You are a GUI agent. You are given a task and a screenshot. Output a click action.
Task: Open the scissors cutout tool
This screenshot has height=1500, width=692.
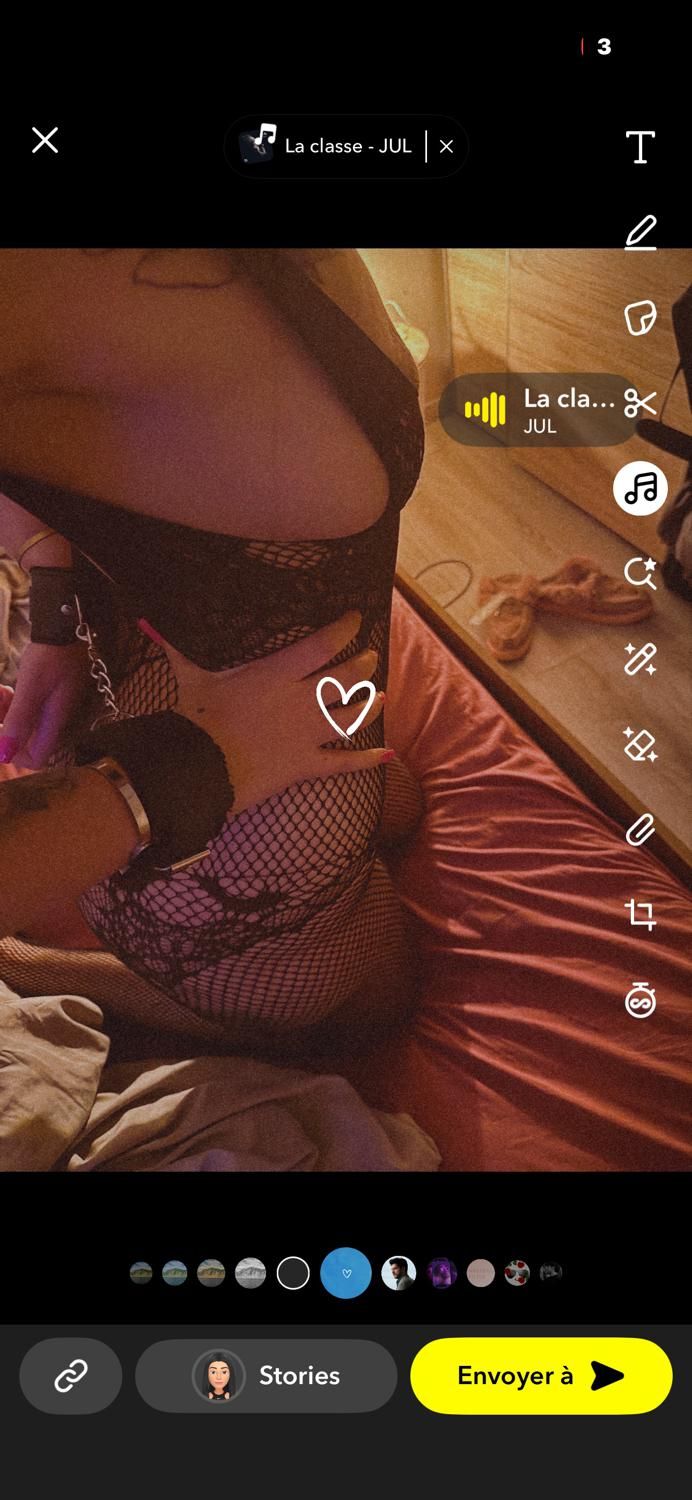[x=640, y=404]
